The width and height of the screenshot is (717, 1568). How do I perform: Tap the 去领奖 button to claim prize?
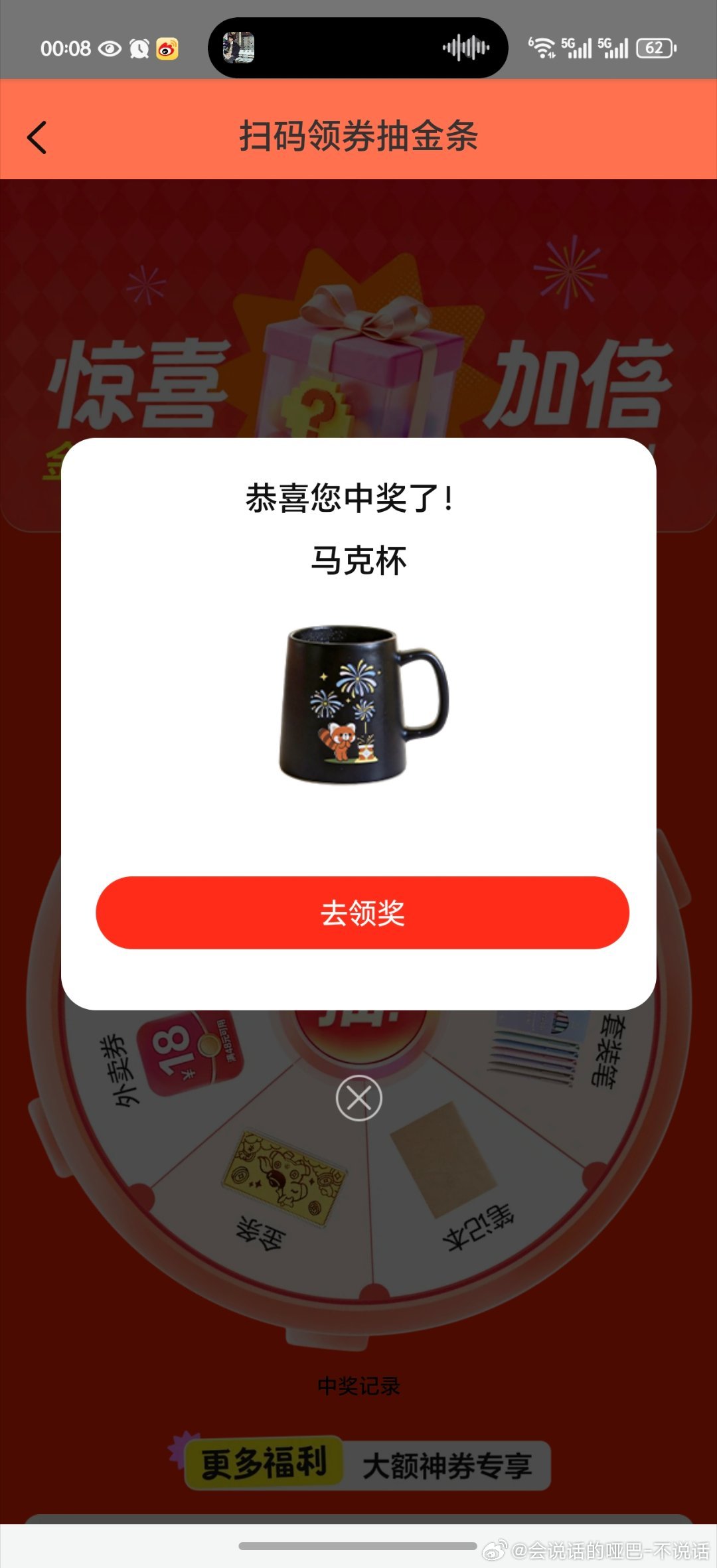coord(362,913)
